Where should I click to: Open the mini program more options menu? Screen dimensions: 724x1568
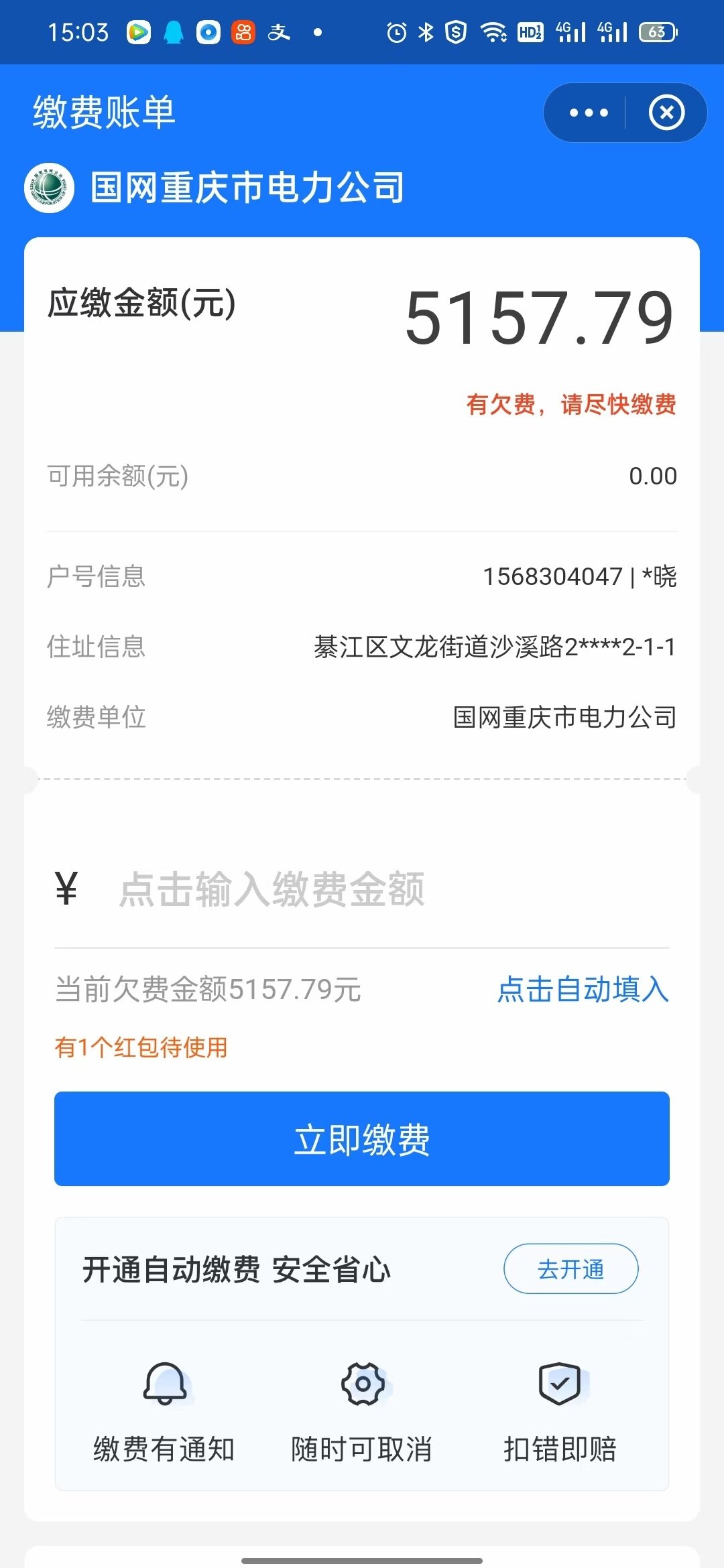click(588, 113)
